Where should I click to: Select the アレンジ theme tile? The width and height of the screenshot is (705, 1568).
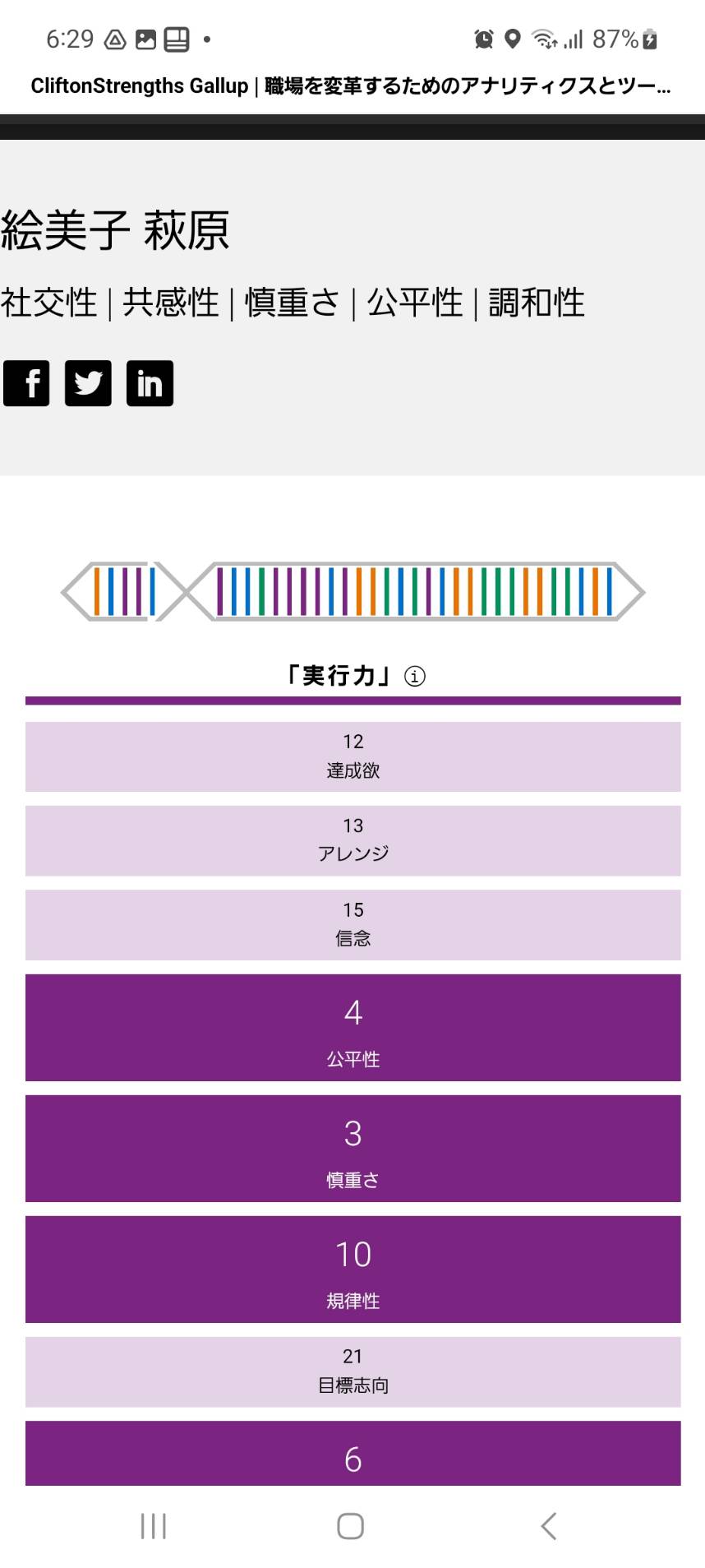point(353,840)
